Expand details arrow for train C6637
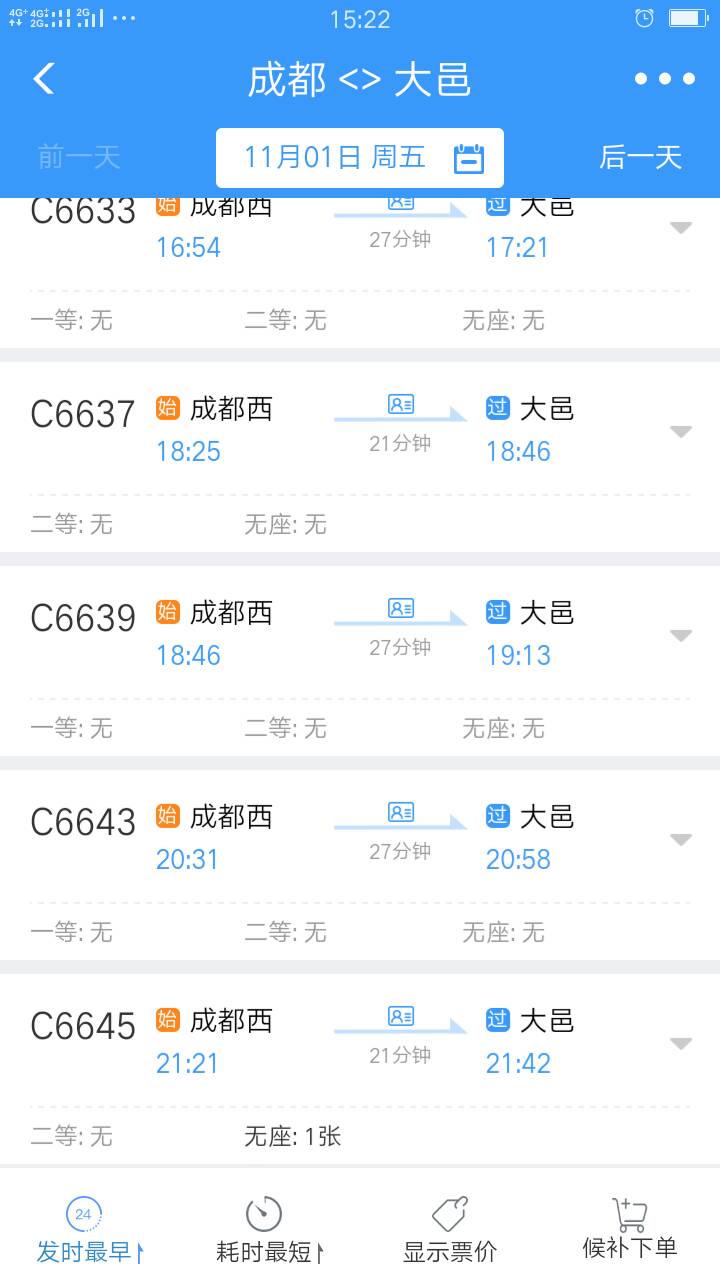720x1280 pixels. [681, 432]
